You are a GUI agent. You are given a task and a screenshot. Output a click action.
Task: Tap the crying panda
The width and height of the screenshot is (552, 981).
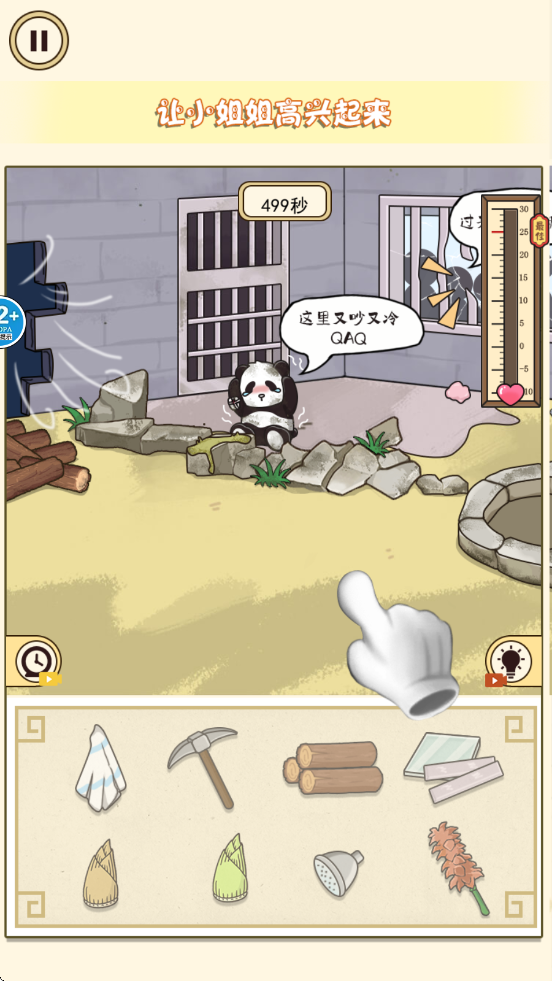(x=260, y=404)
